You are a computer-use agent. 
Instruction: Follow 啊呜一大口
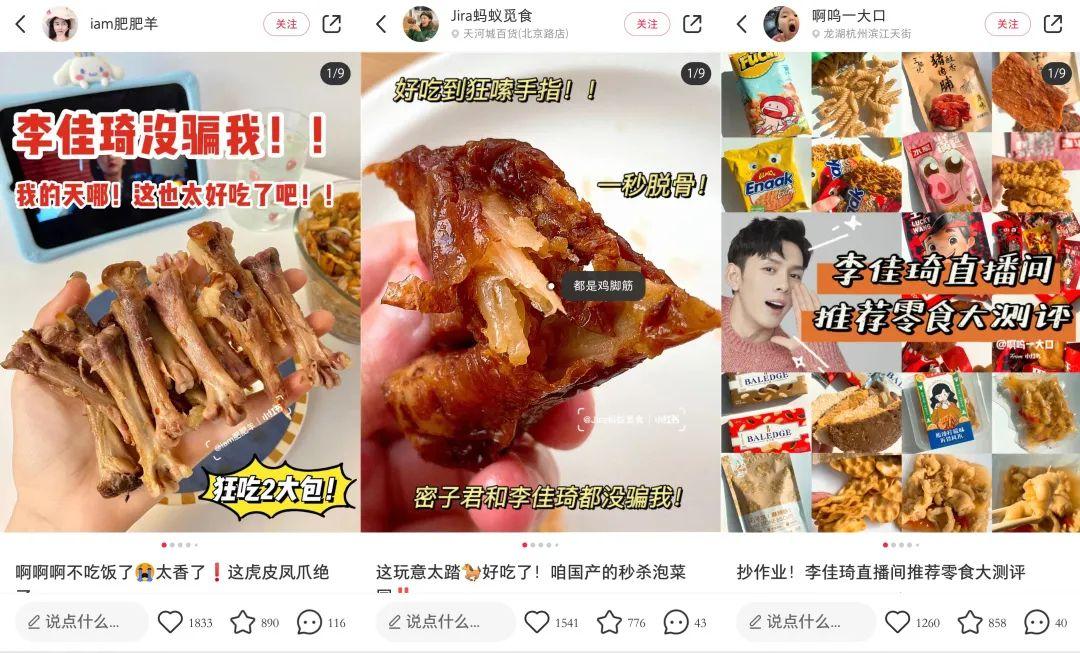tap(1008, 24)
